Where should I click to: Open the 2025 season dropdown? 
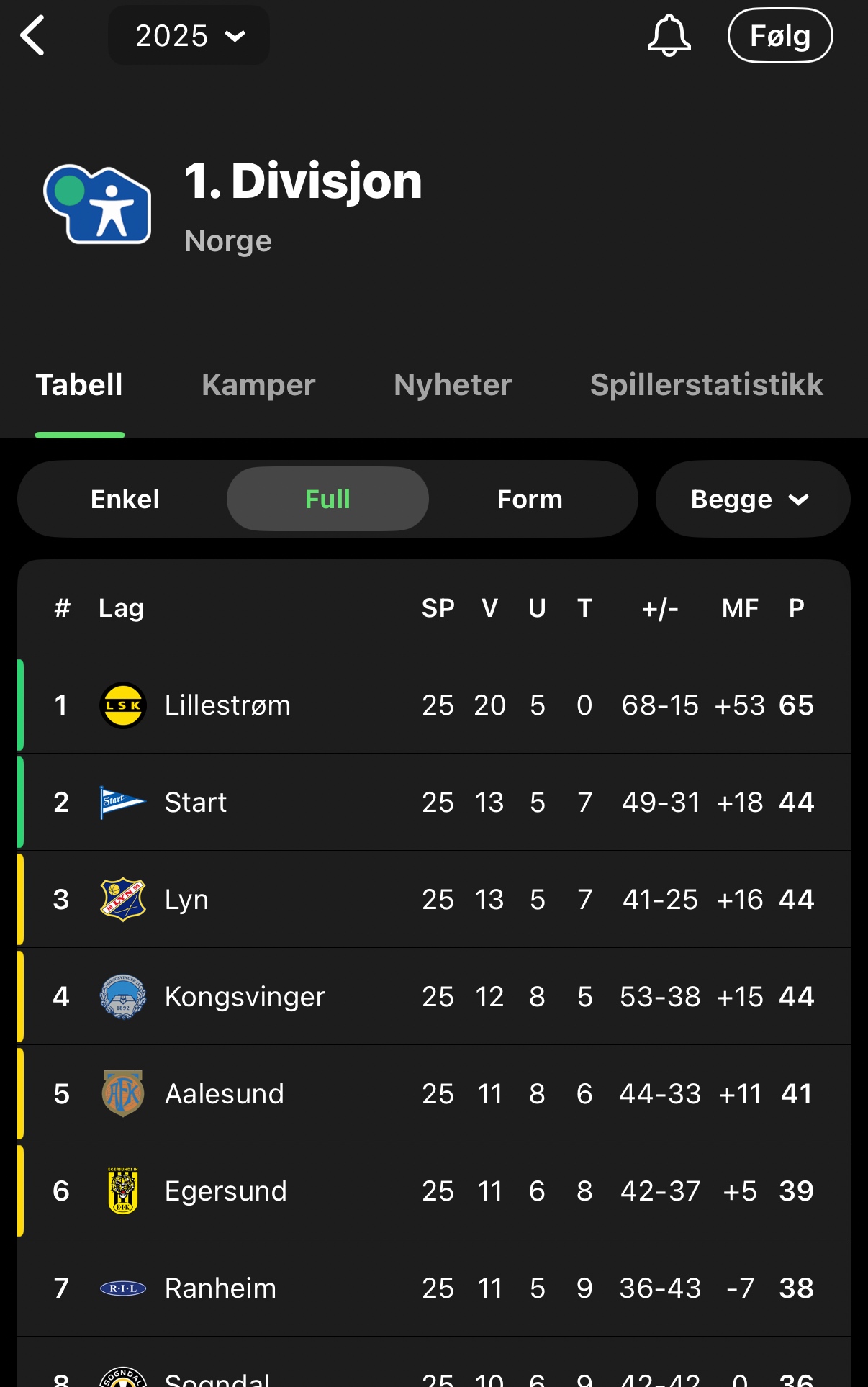(189, 35)
